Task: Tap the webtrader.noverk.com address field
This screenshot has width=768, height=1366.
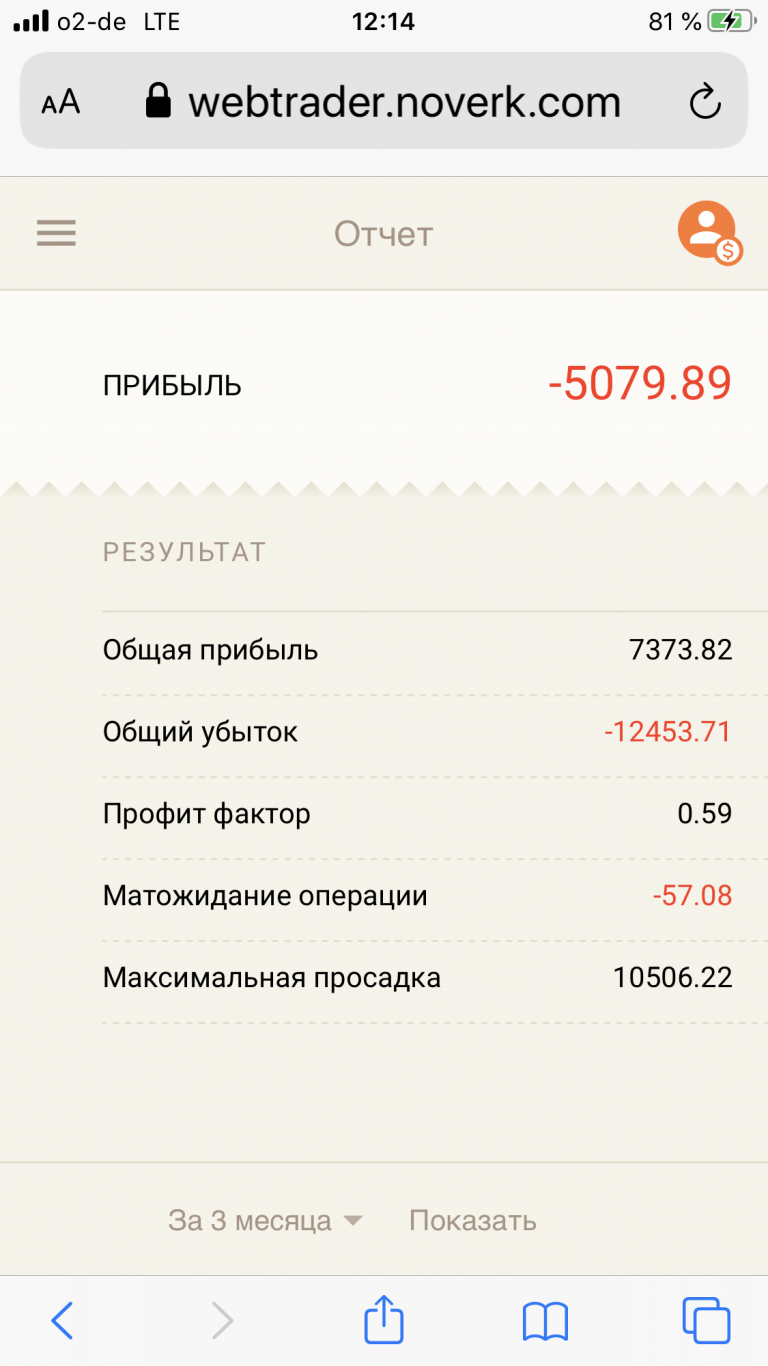Action: point(384,101)
